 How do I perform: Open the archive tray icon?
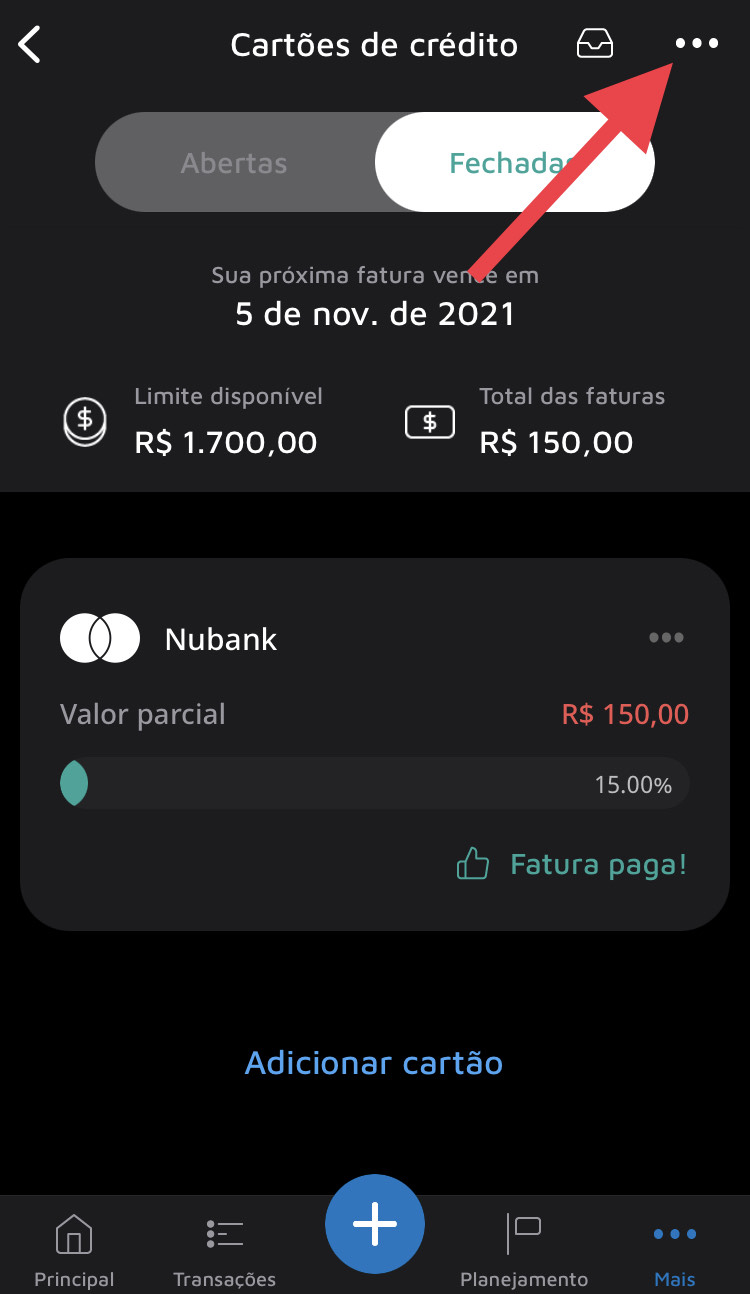coord(595,44)
